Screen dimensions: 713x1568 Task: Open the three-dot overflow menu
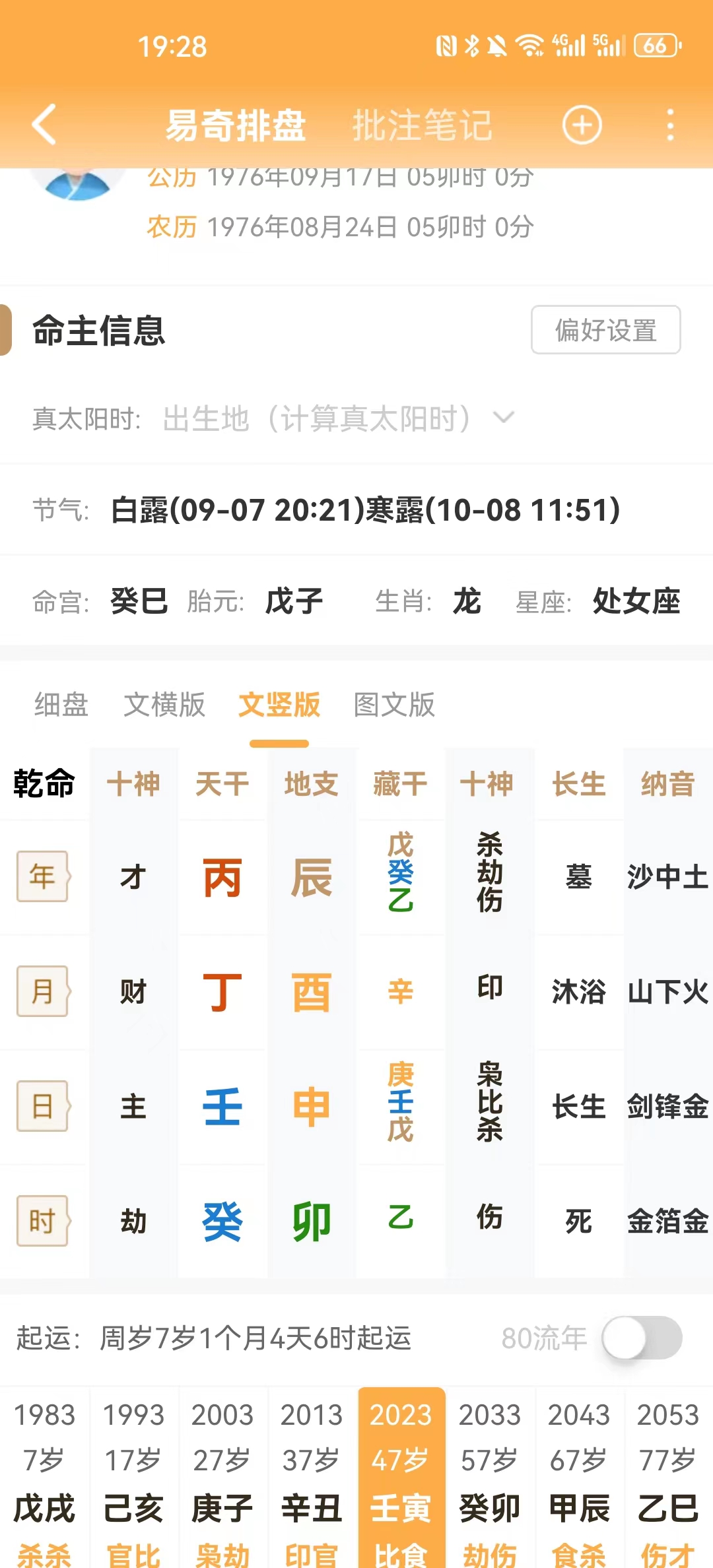pyautogui.click(x=670, y=125)
